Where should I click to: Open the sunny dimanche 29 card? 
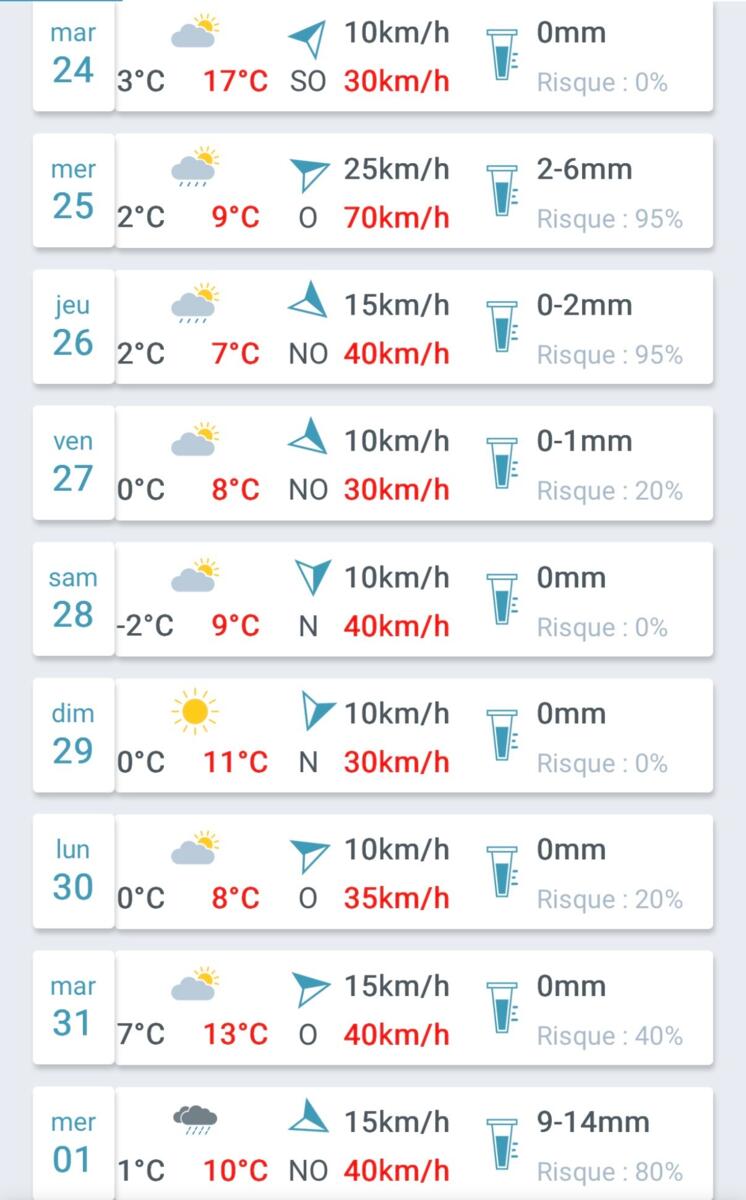[372, 735]
